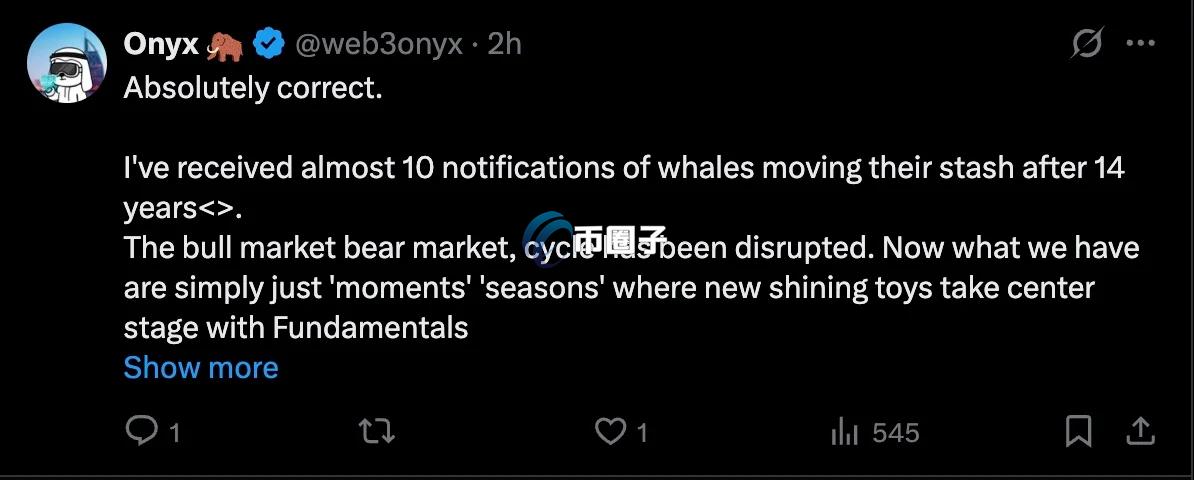Viewport: 1194px width, 480px height.
Task: Open the post's three-dot overflow menu
Action: point(1141,44)
